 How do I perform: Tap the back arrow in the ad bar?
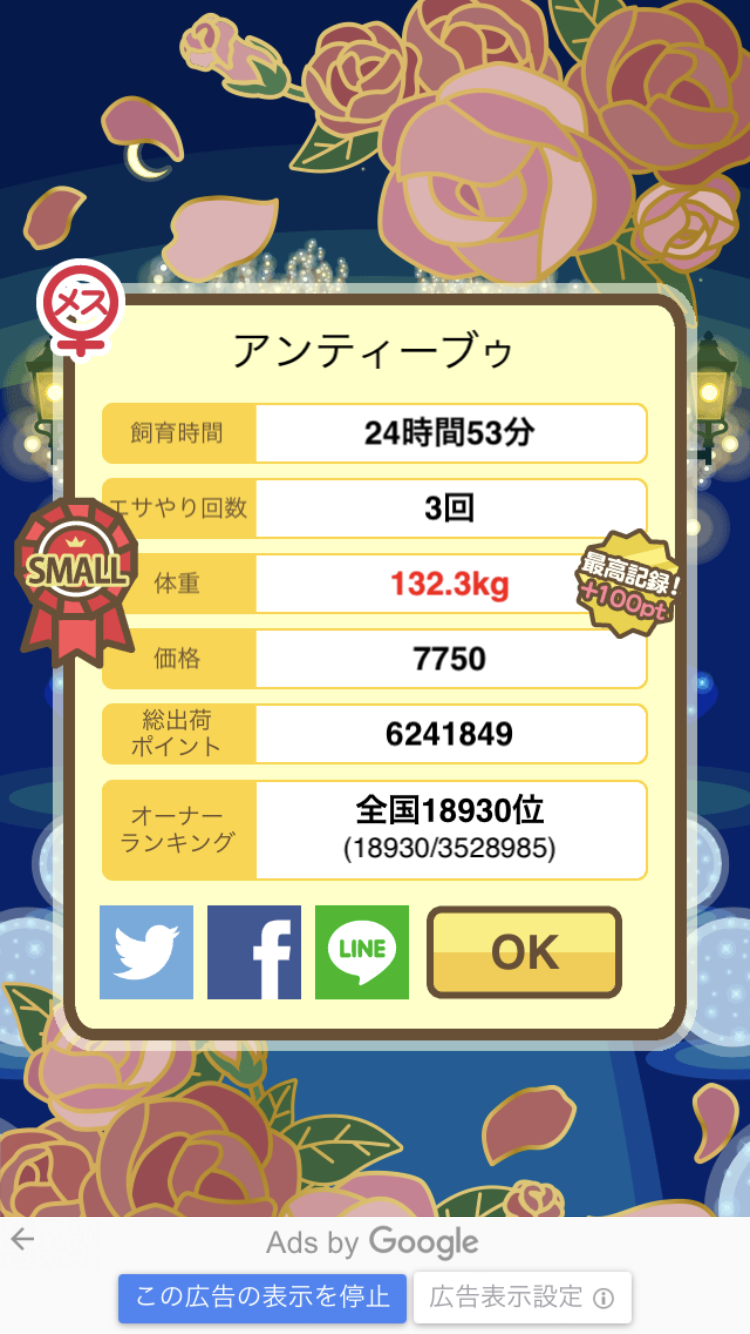23,1240
